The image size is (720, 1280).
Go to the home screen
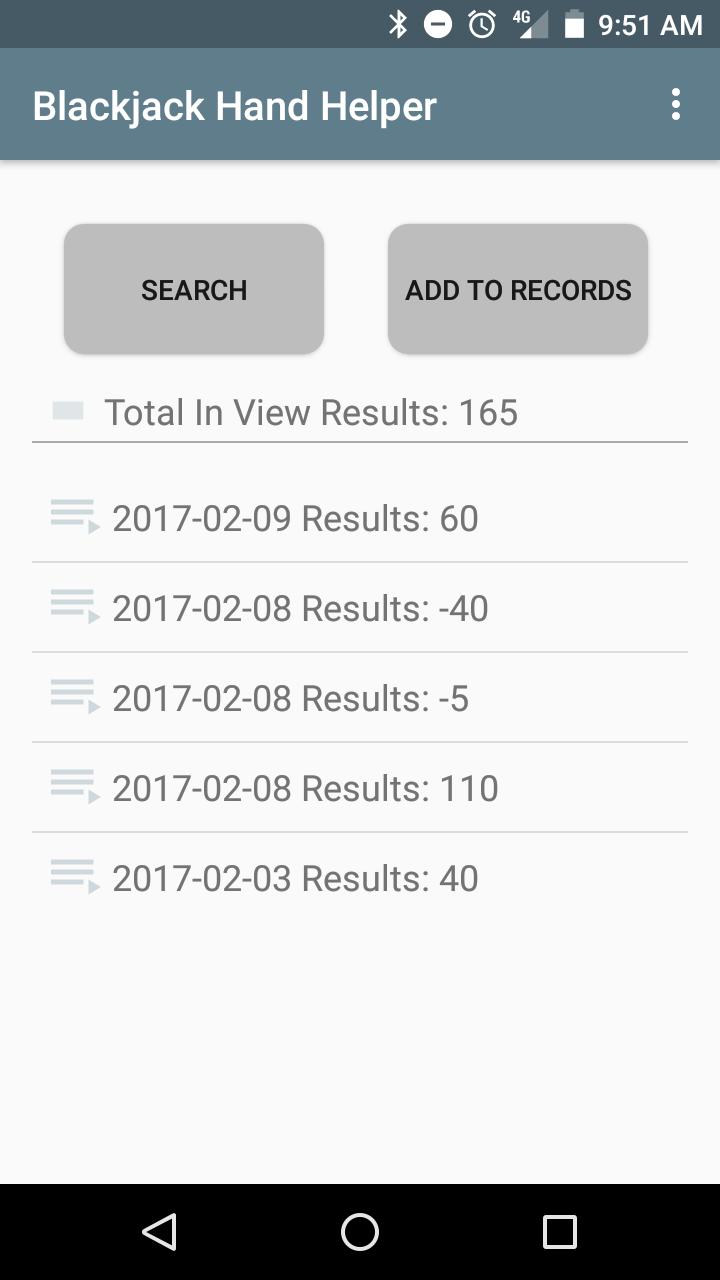click(360, 1232)
